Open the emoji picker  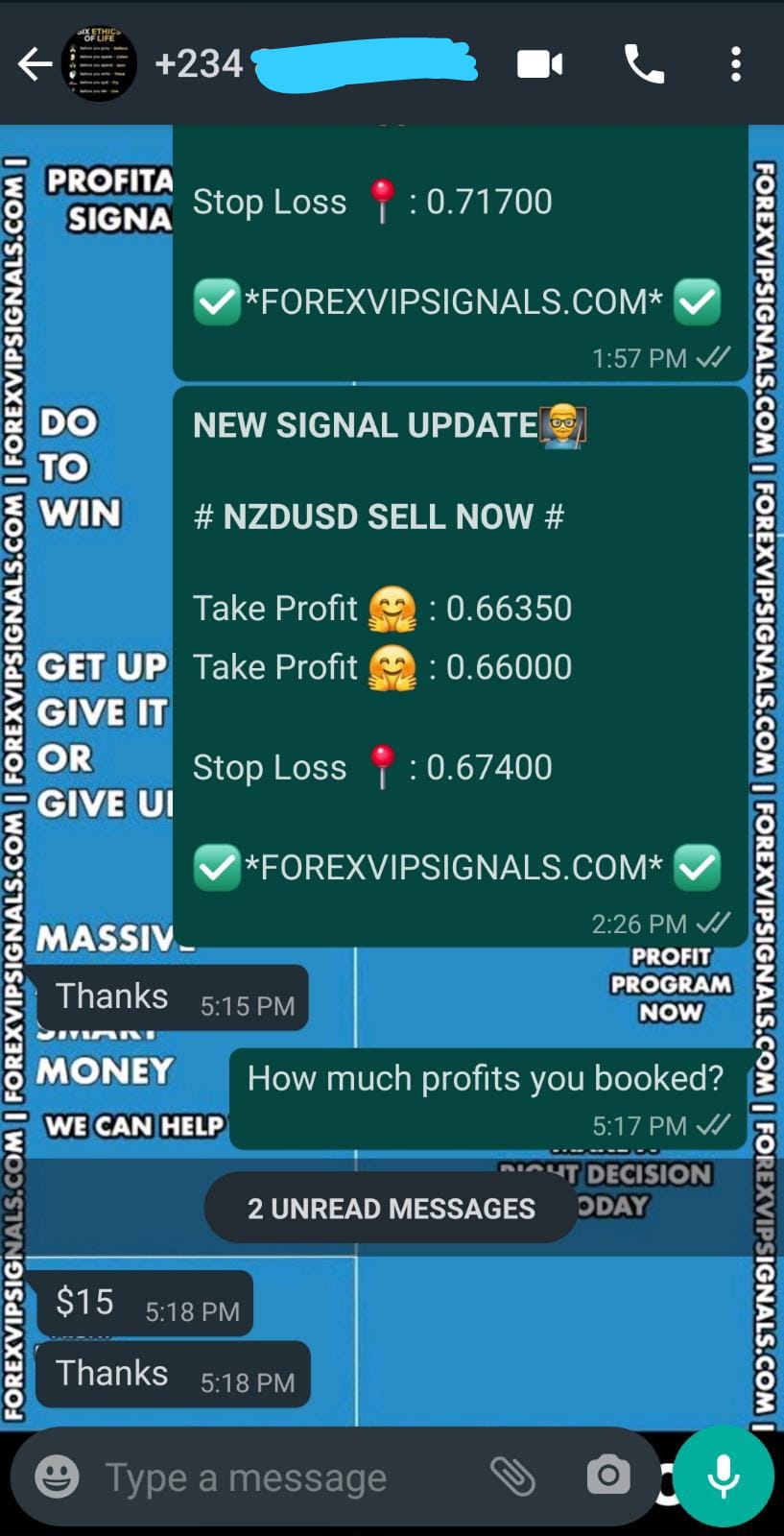point(57,1476)
